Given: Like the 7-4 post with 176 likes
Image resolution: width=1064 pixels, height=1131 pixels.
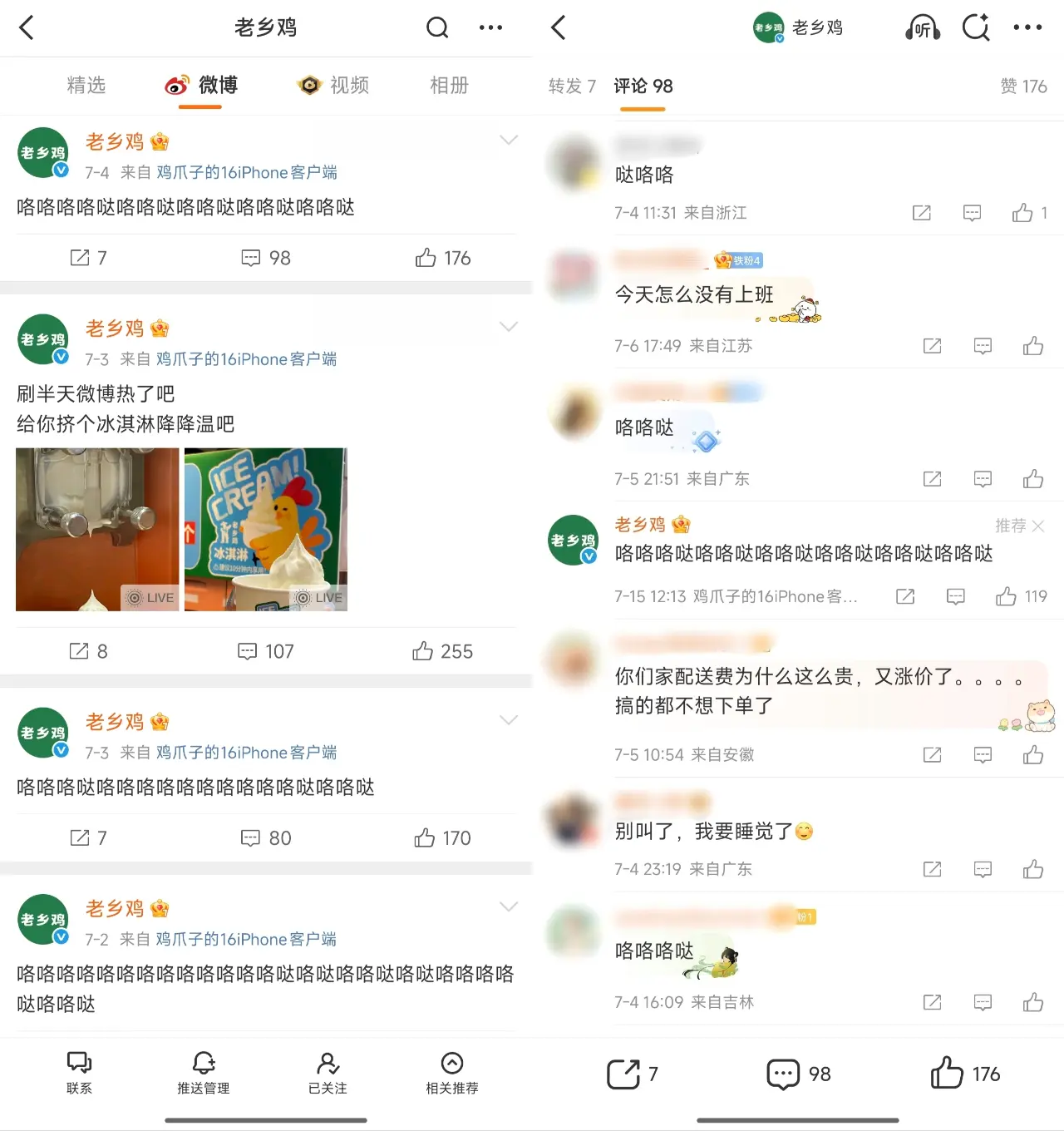Looking at the screenshot, I should [442, 258].
